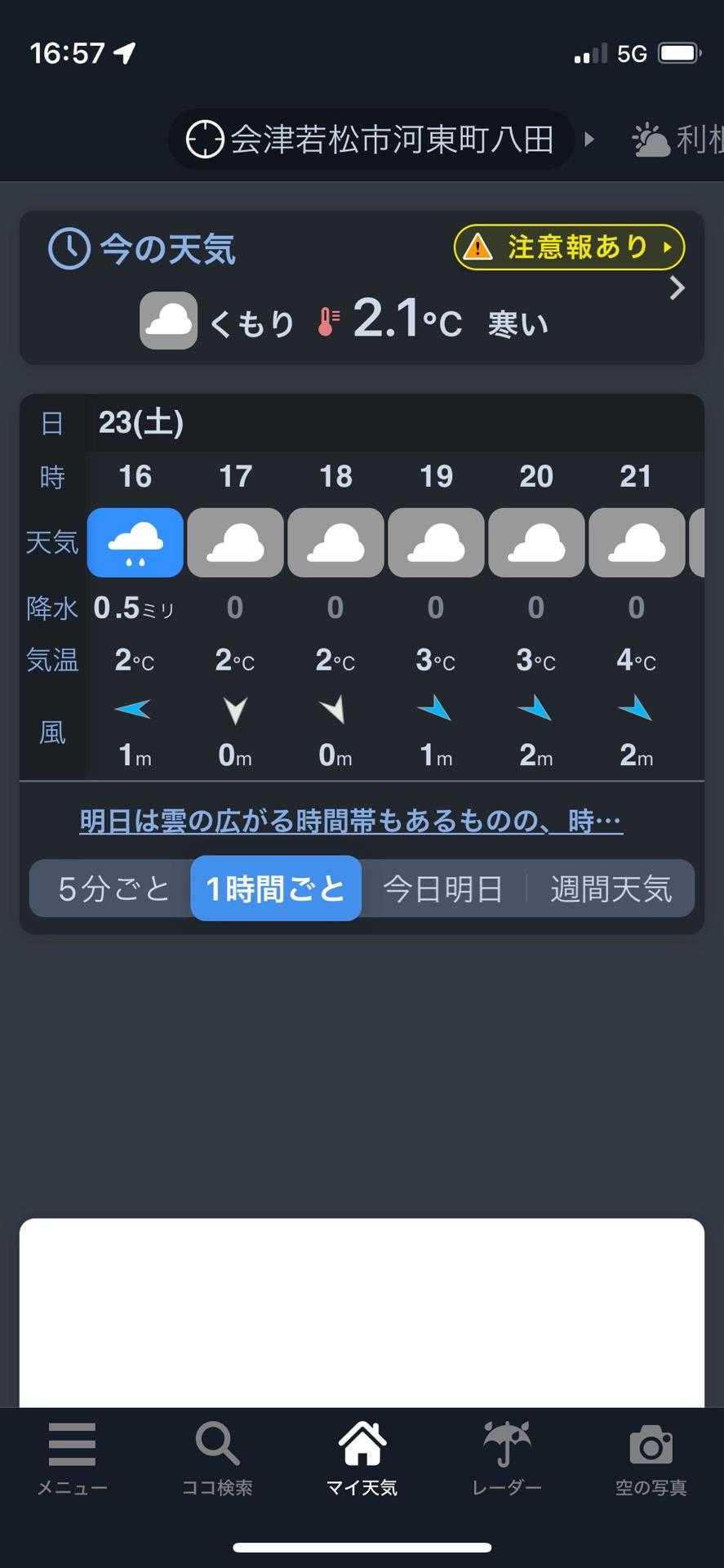
Task: Switch to the 5分ごと forecast view
Action: 113,889
